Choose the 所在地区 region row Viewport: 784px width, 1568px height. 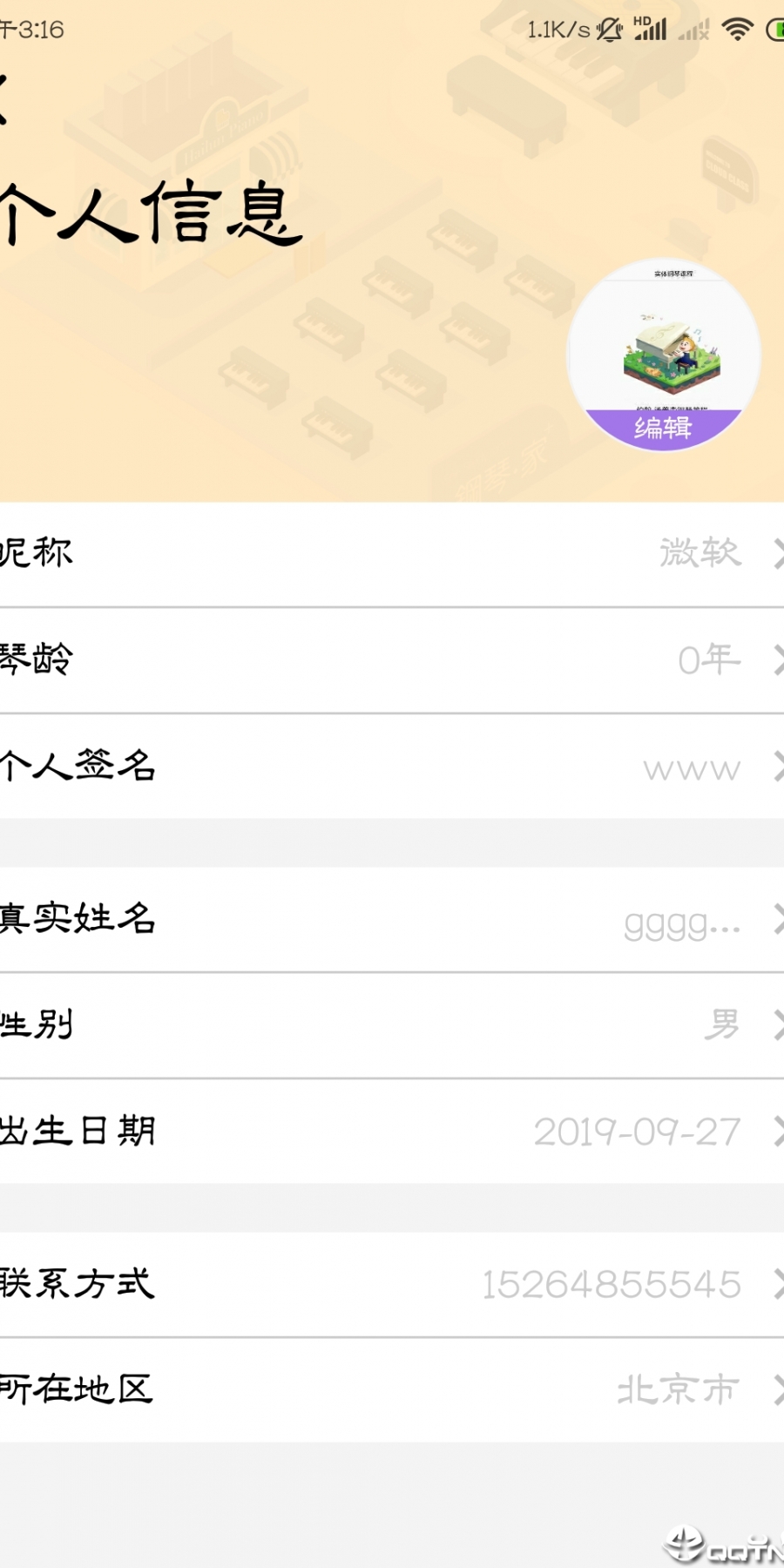392,1389
